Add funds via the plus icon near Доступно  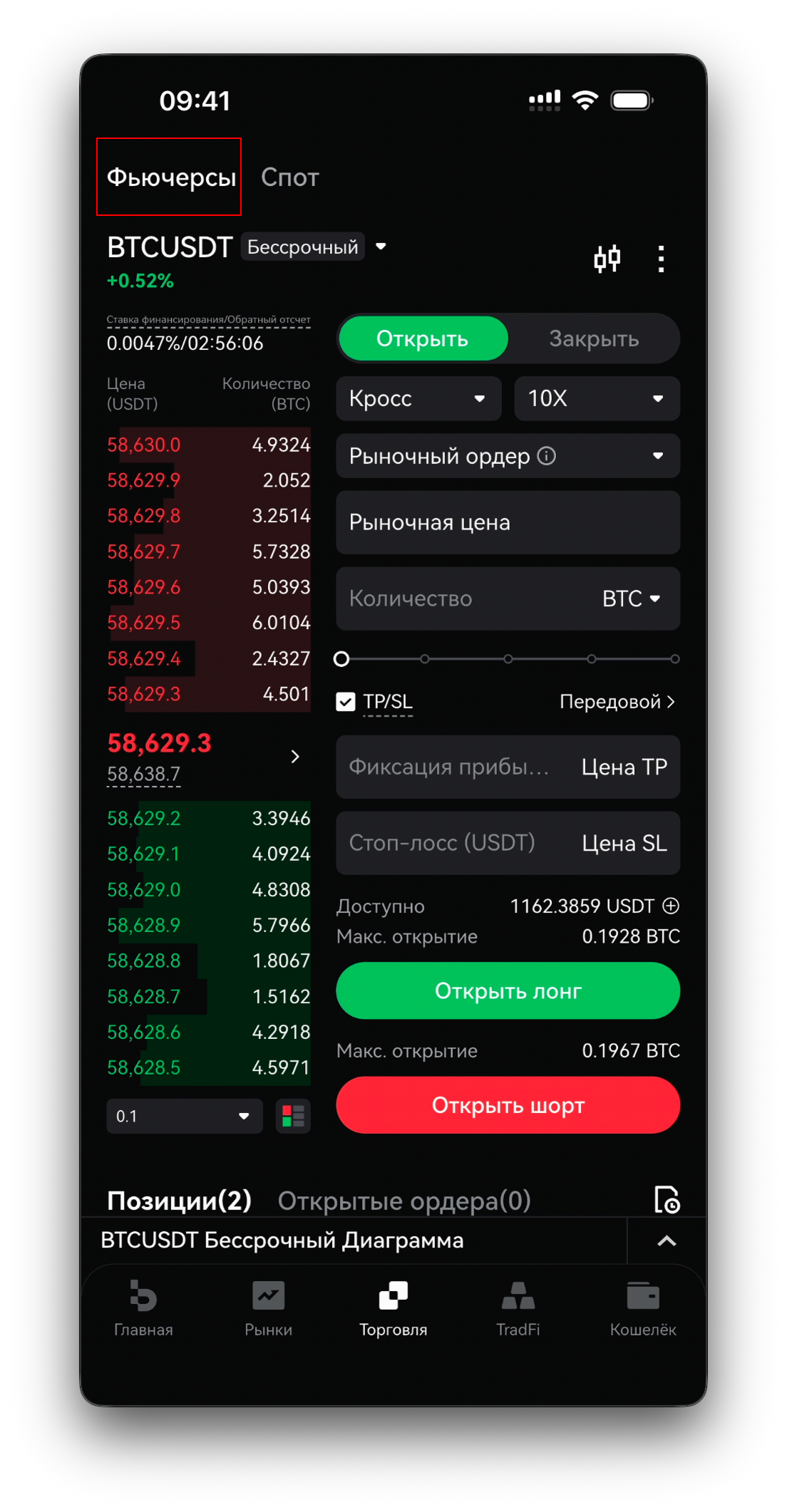671,906
